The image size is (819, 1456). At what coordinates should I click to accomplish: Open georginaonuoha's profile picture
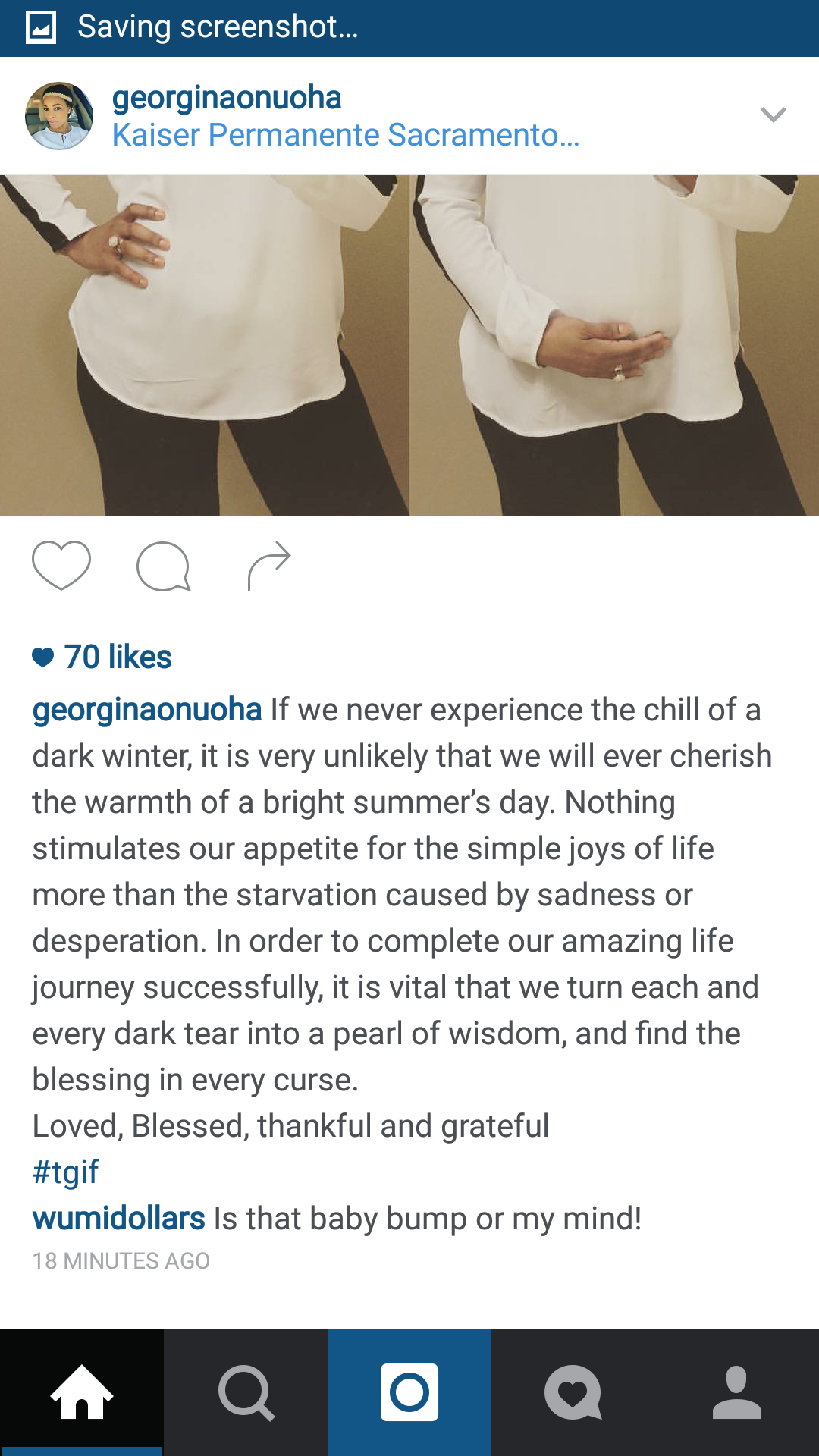click(x=59, y=116)
